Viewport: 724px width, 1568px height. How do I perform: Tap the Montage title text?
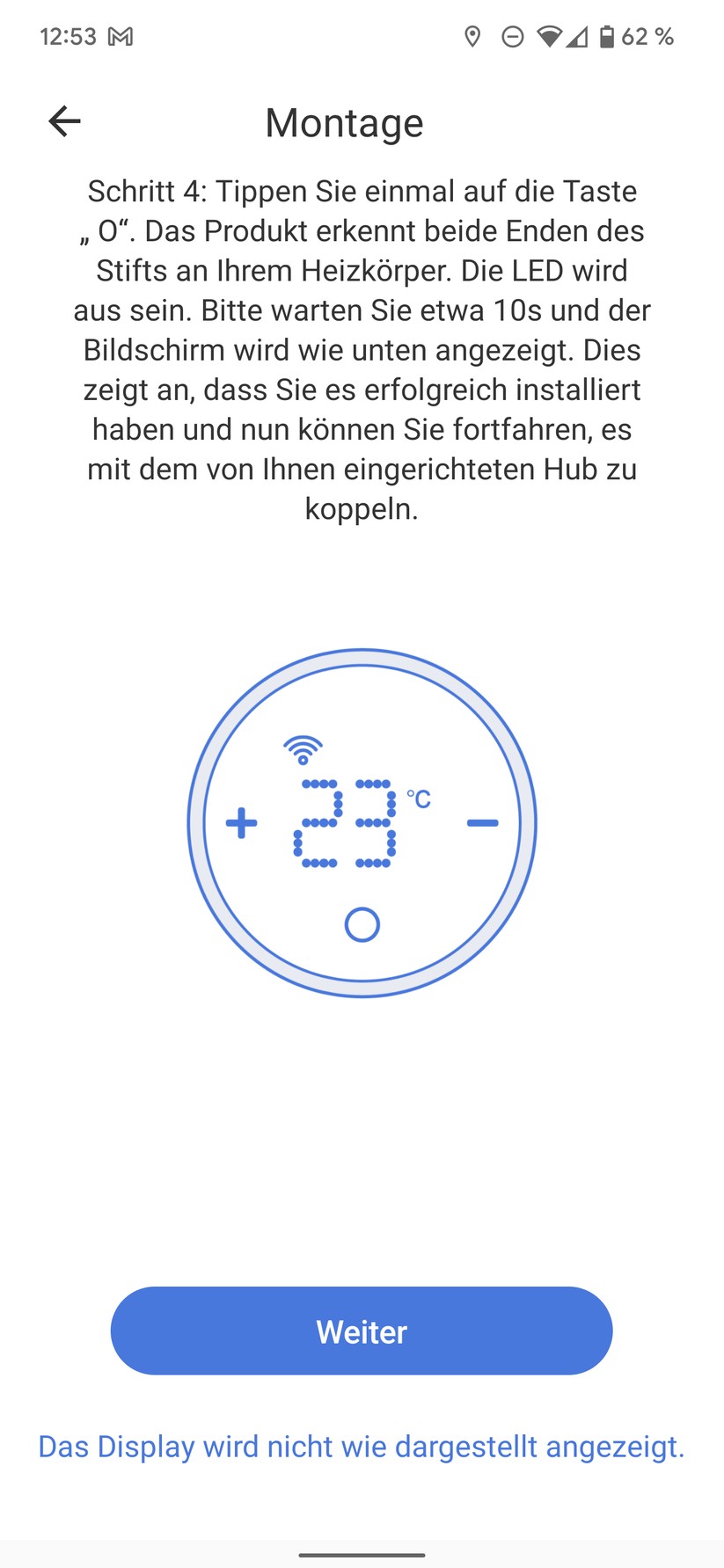tap(344, 122)
